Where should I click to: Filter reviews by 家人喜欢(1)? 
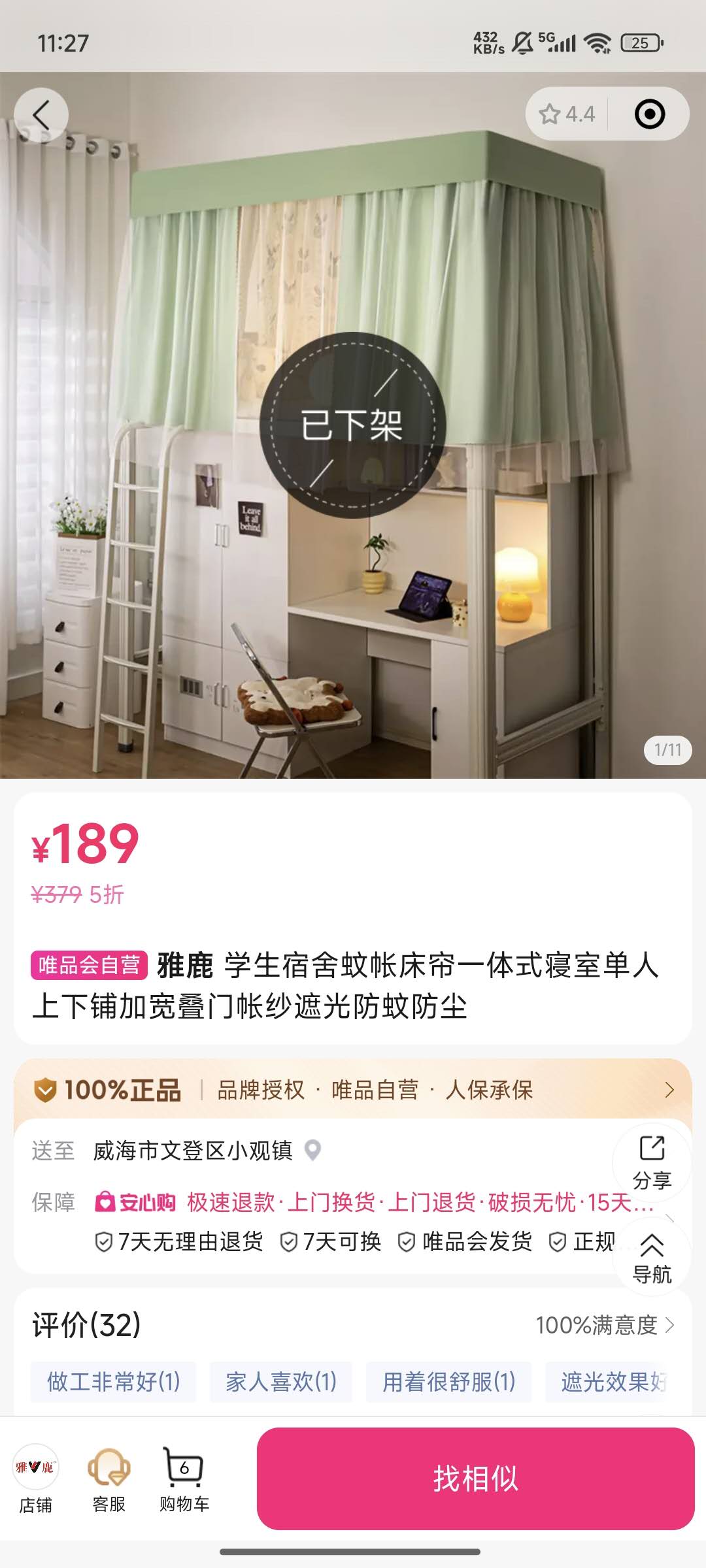[281, 1381]
